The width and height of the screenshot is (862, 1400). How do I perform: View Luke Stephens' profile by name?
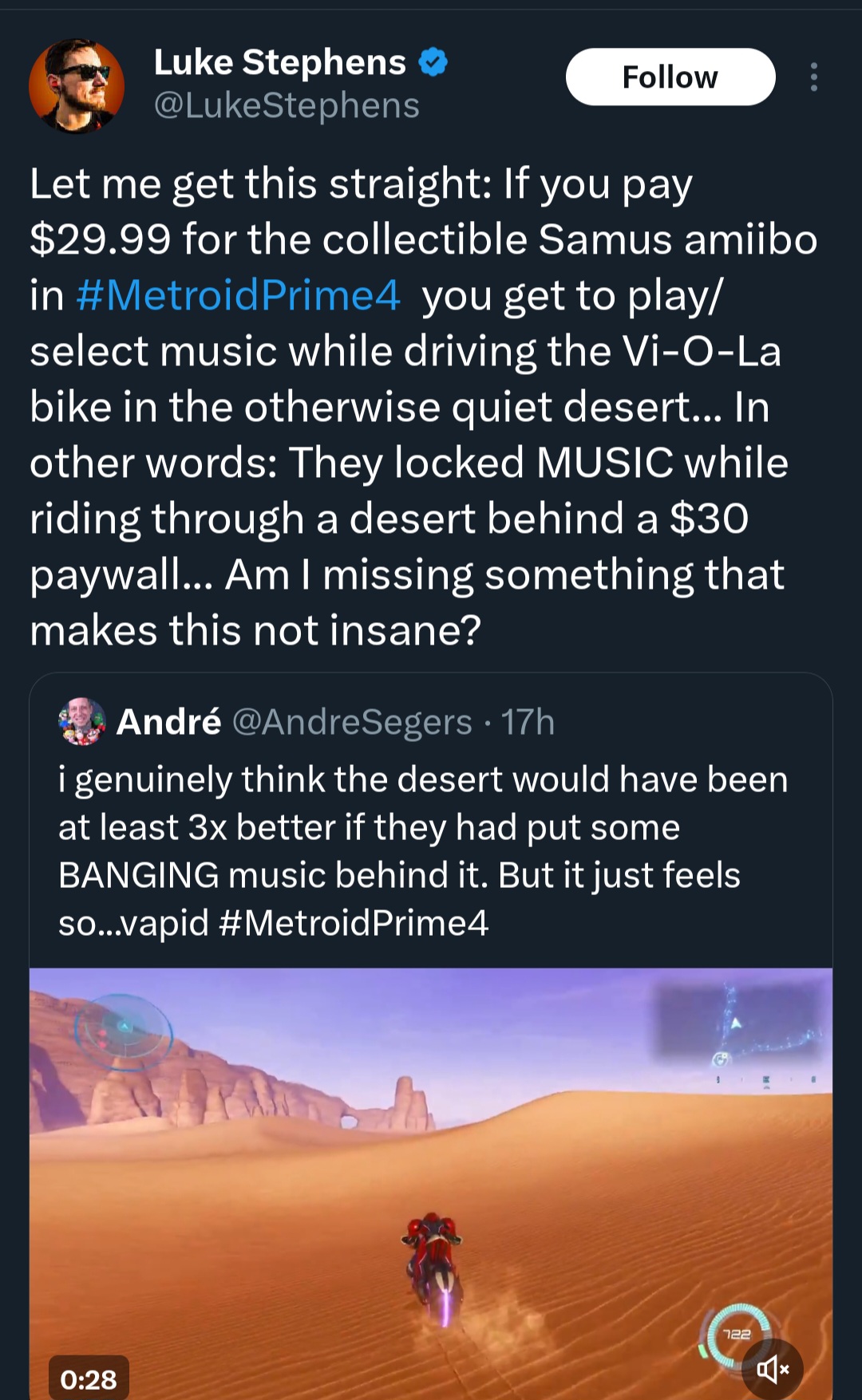279,63
